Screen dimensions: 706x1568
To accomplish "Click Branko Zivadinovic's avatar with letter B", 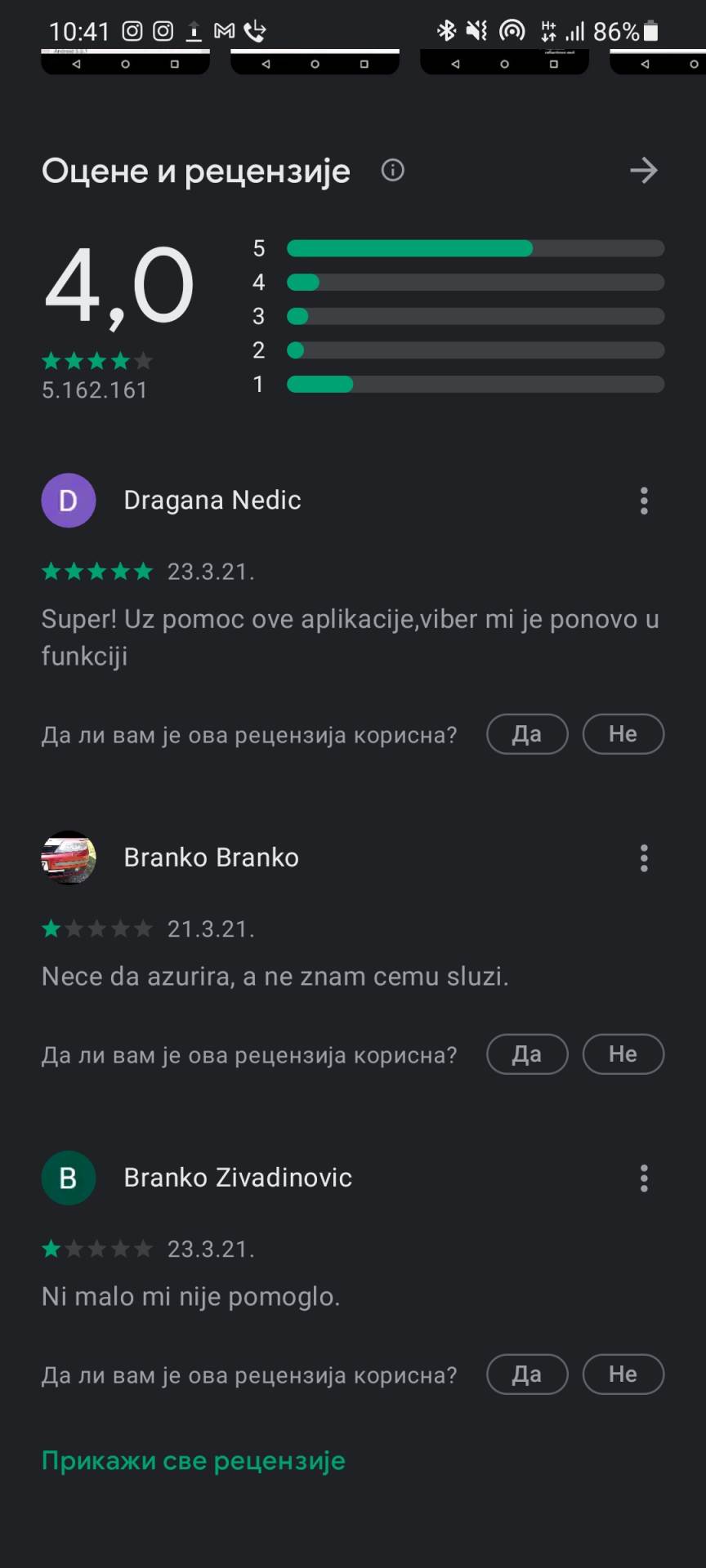I will (x=69, y=1178).
